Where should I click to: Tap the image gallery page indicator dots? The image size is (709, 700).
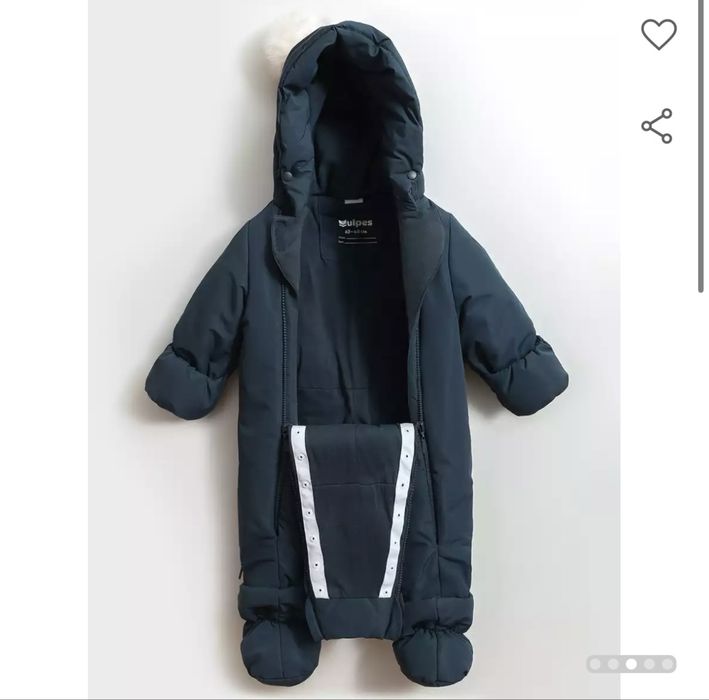point(631,664)
